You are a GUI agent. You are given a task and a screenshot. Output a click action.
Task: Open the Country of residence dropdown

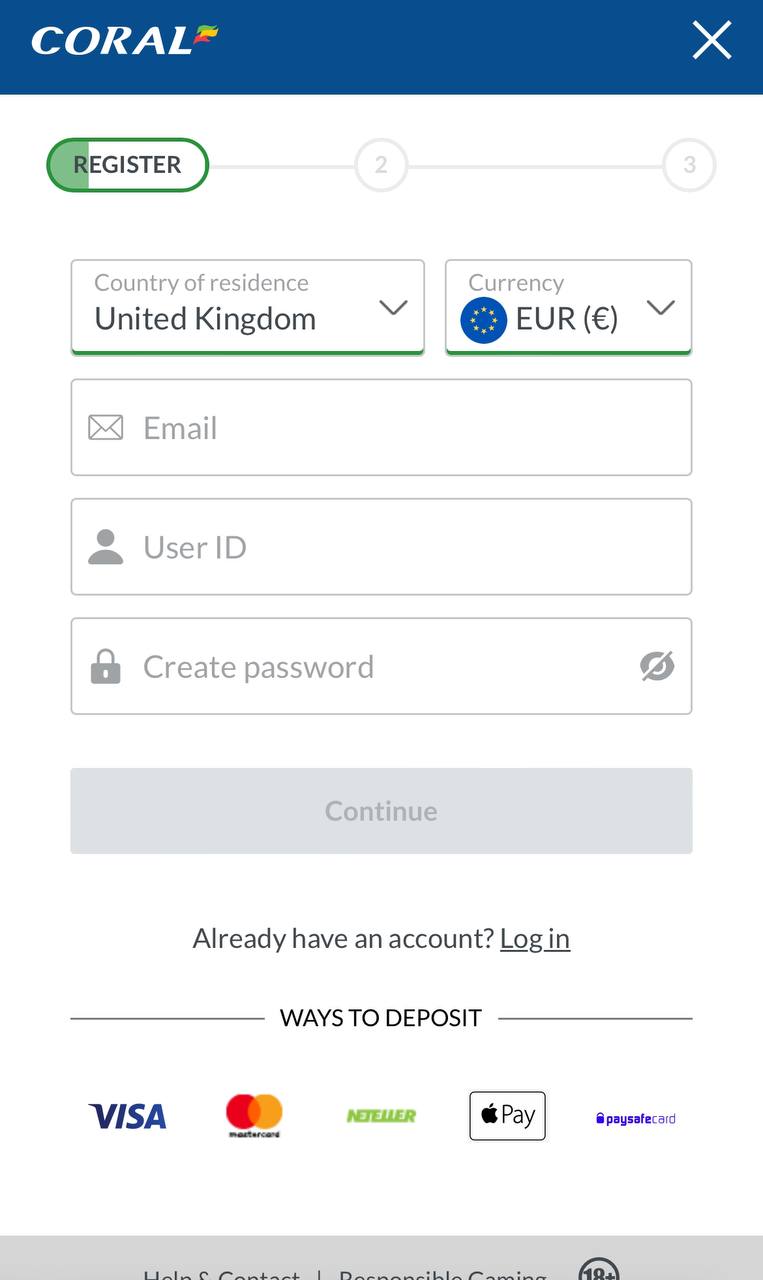click(248, 307)
